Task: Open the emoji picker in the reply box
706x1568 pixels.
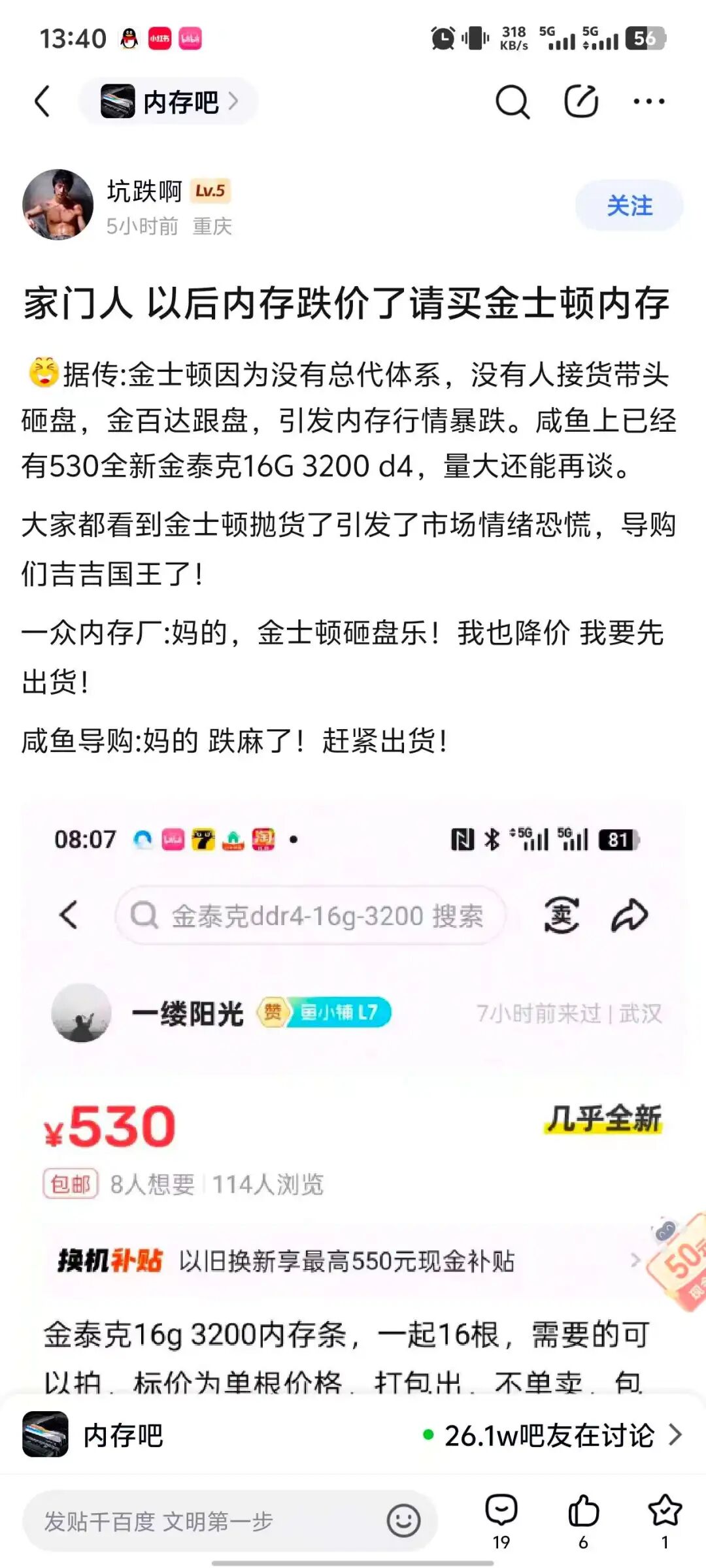Action: click(x=403, y=1520)
